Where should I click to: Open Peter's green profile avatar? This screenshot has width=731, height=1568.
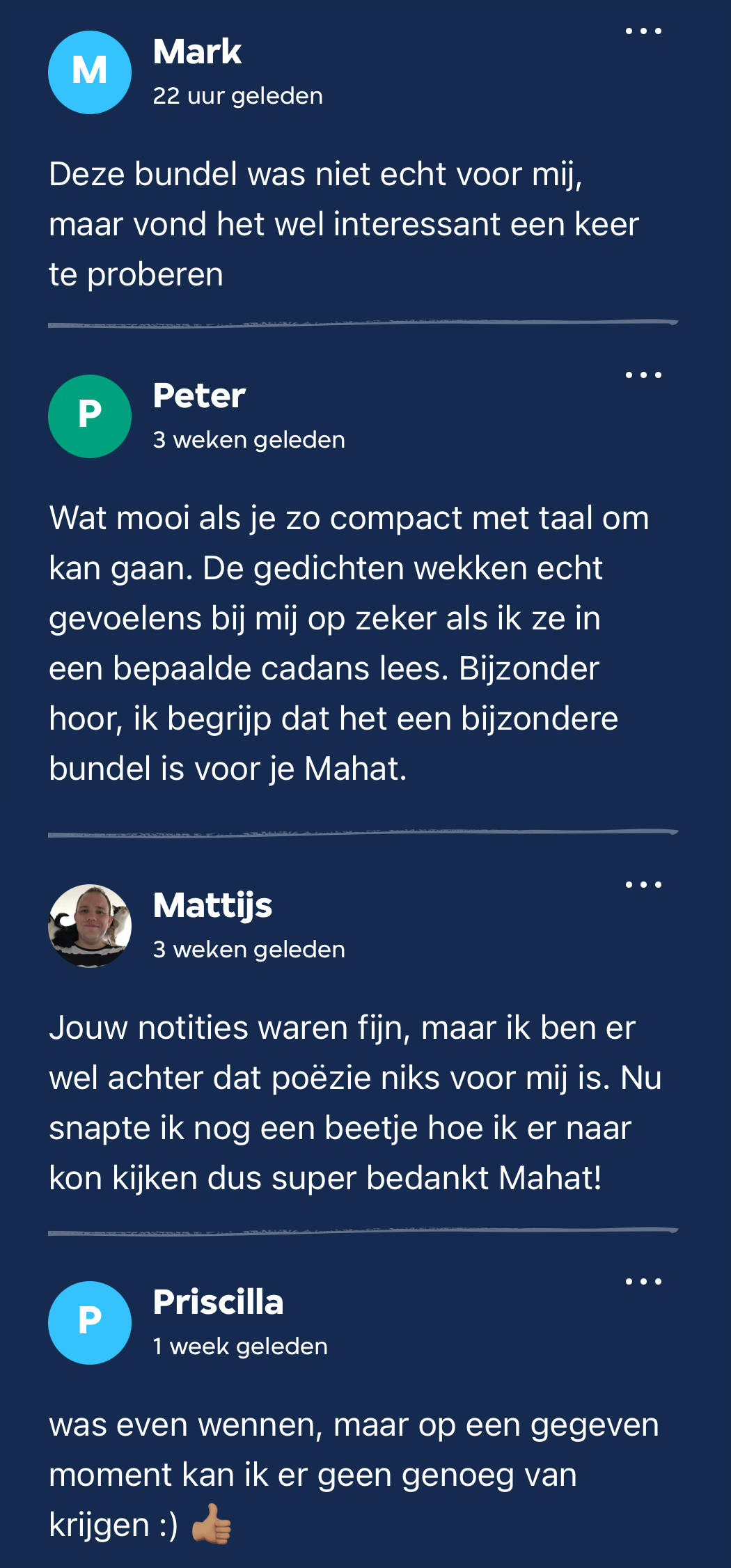(x=90, y=416)
